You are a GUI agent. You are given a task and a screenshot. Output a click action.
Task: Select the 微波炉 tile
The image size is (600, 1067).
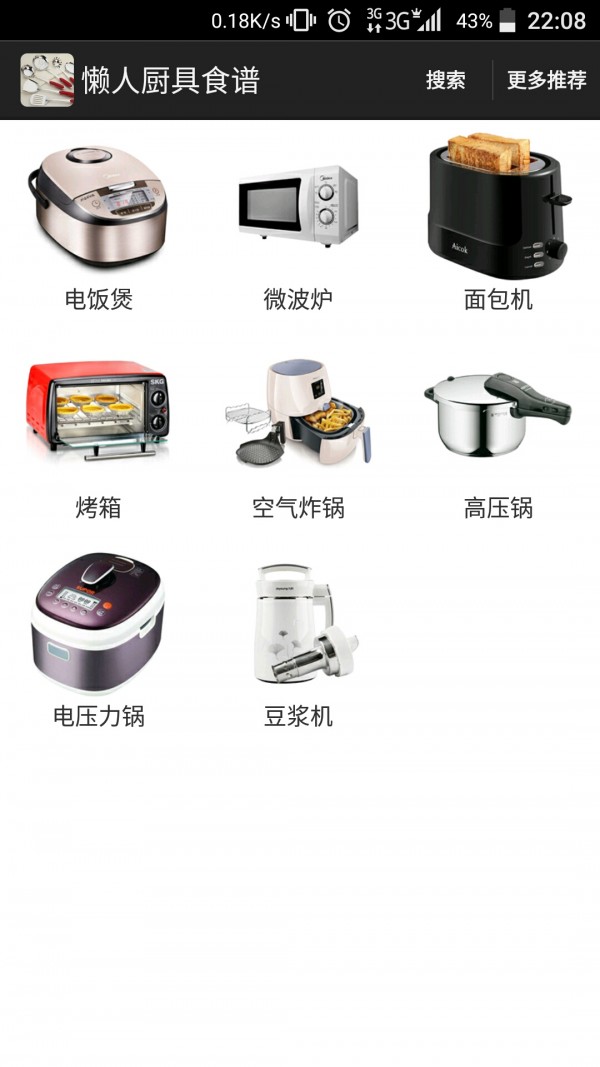coord(298,225)
